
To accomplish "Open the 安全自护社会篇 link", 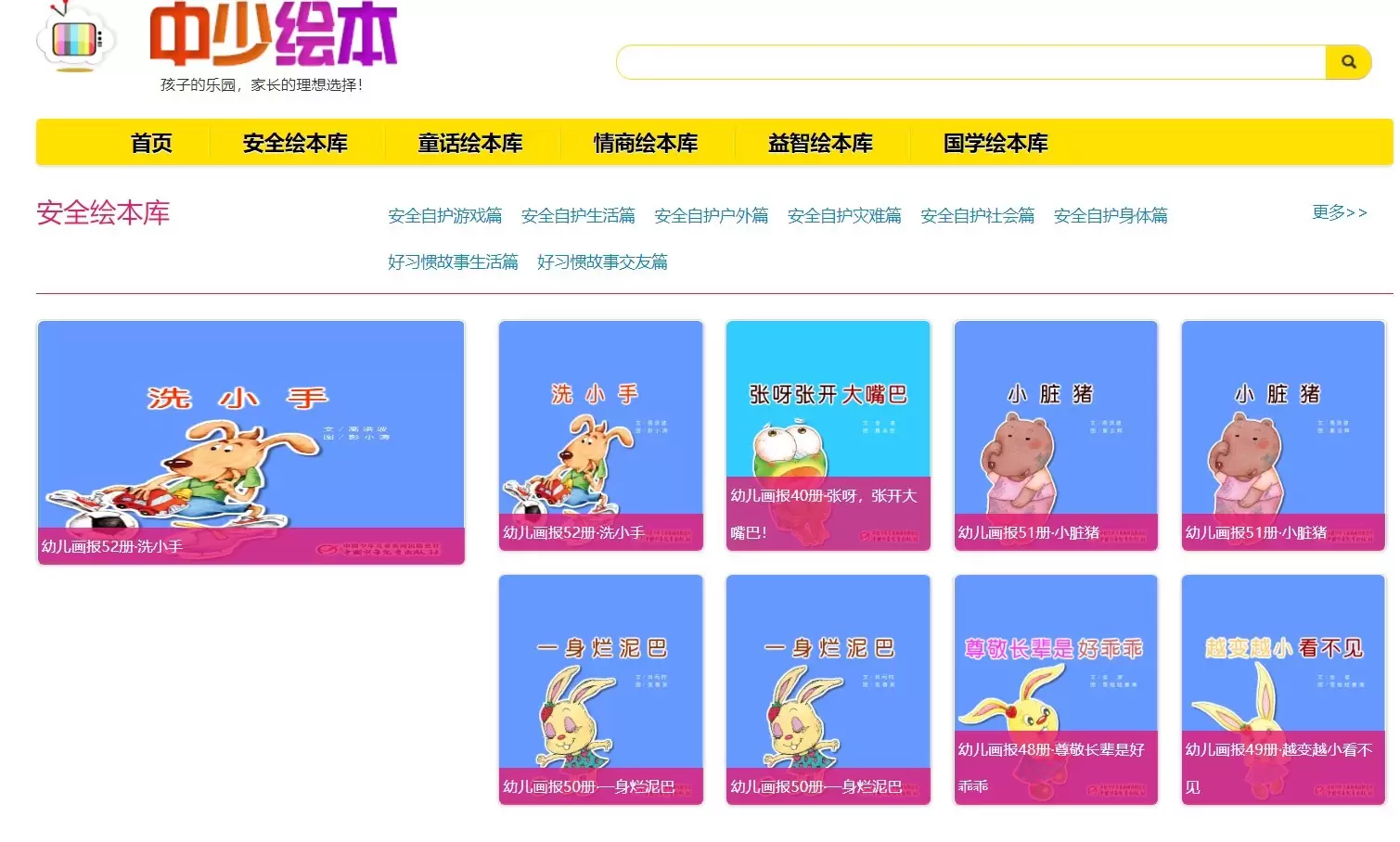I will (977, 216).
